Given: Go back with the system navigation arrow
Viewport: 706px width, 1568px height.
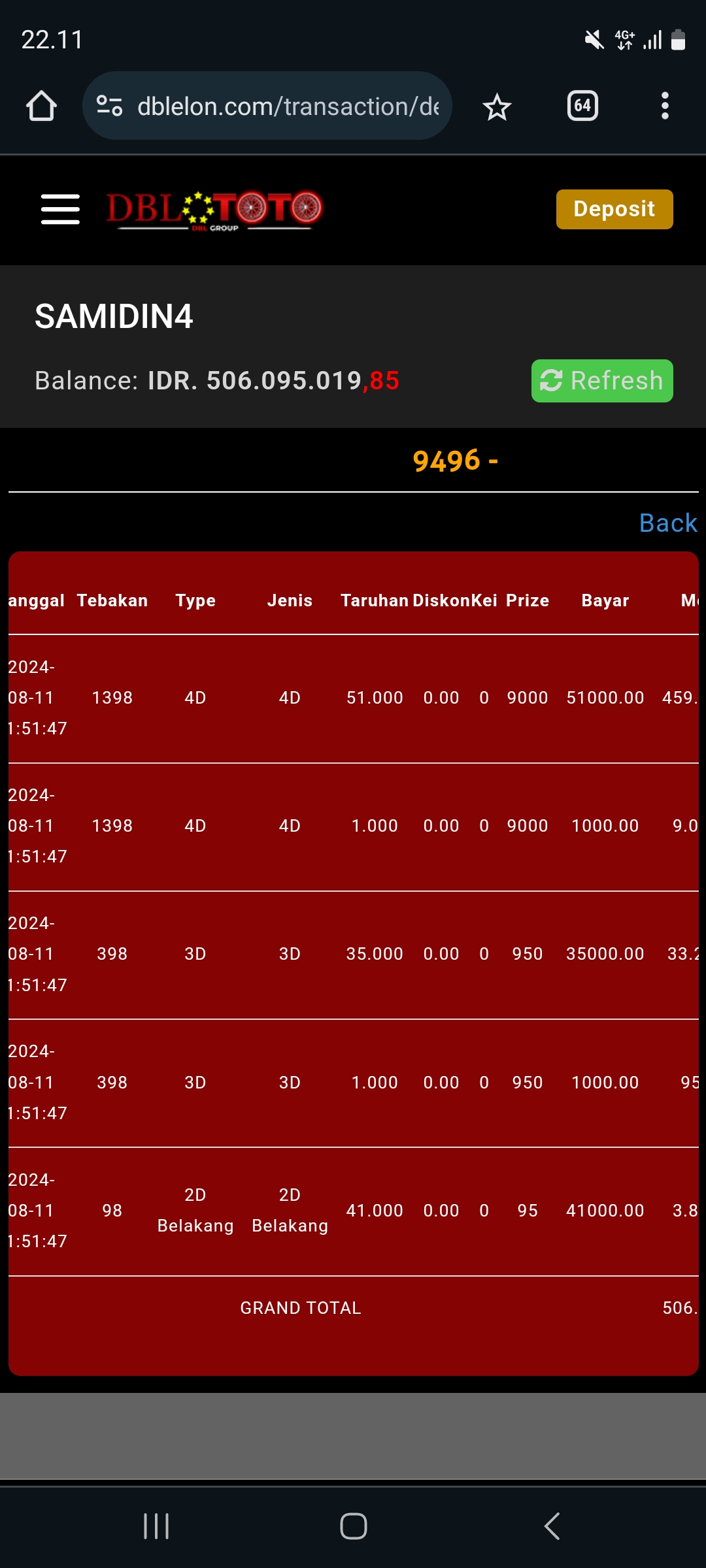Looking at the screenshot, I should (x=552, y=1526).
